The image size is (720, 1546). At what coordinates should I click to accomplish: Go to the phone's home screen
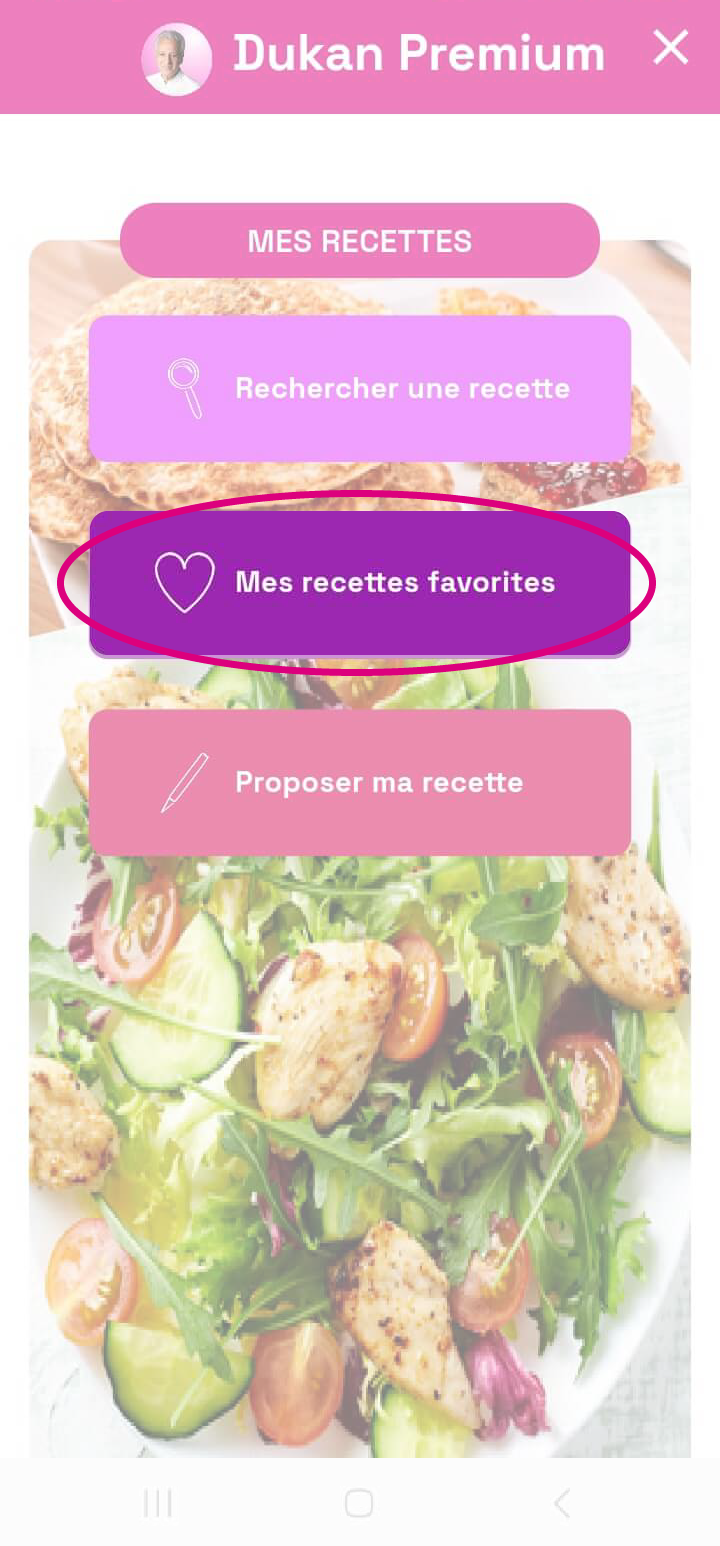(x=359, y=1503)
